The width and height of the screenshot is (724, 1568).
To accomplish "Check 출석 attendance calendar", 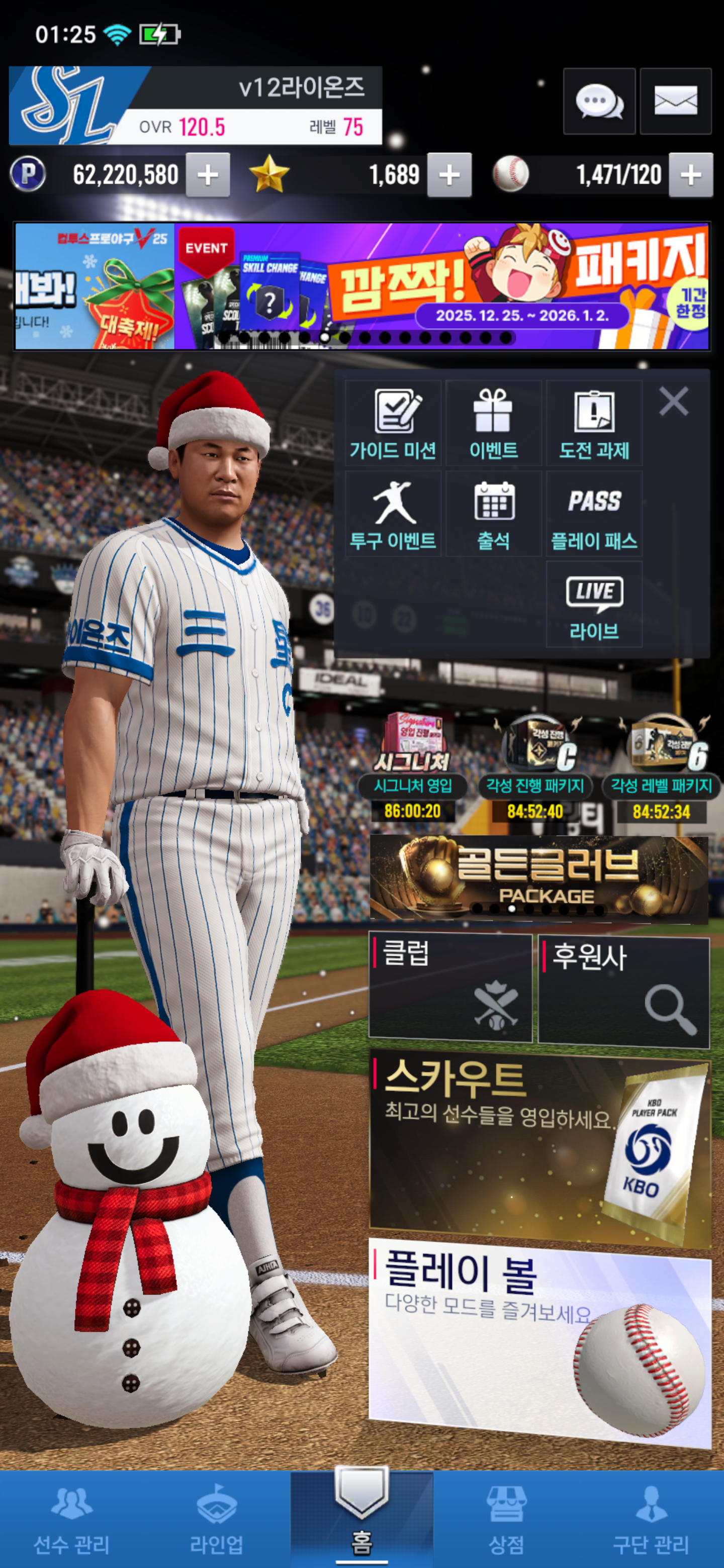I will [x=493, y=514].
